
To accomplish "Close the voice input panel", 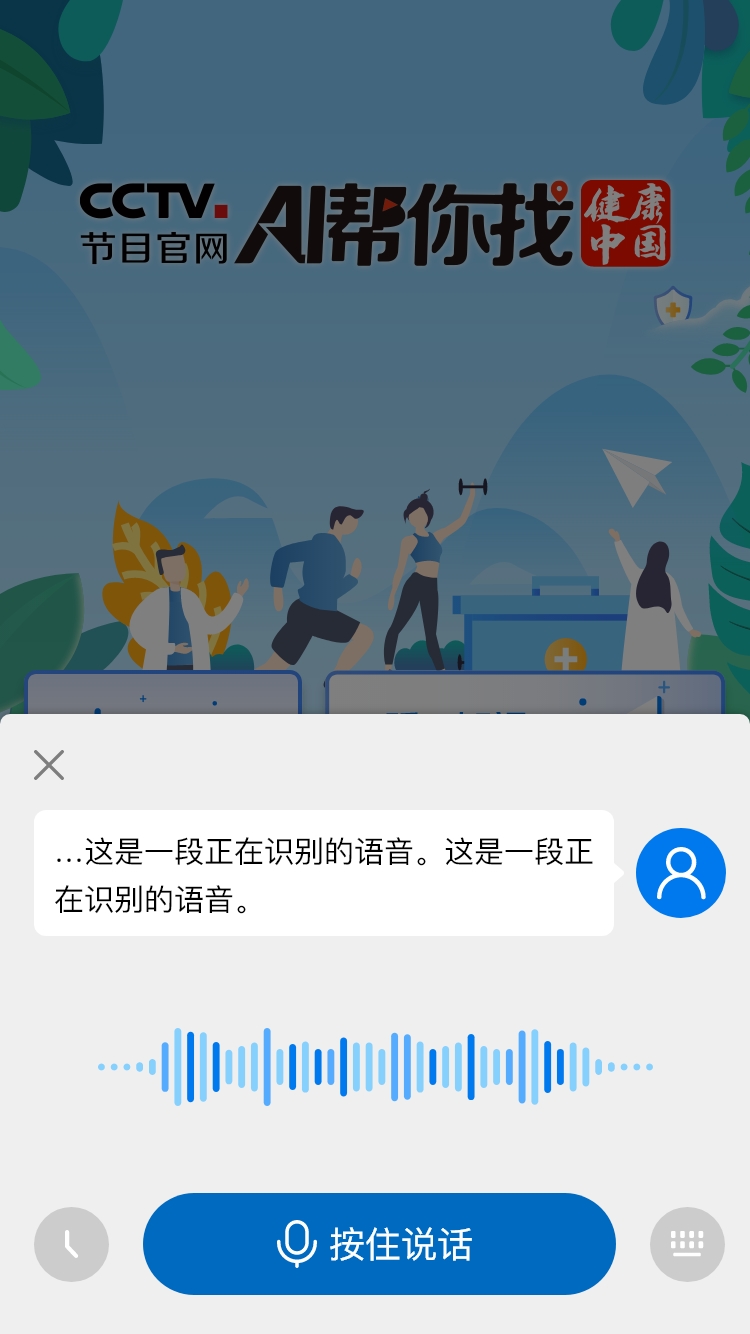I will coord(49,765).
